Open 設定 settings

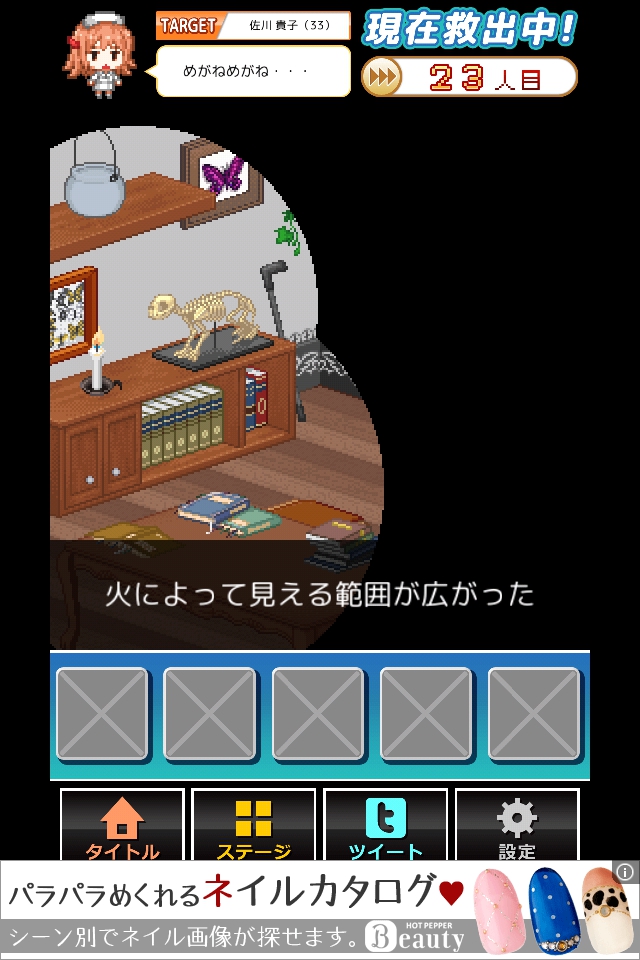[517, 826]
